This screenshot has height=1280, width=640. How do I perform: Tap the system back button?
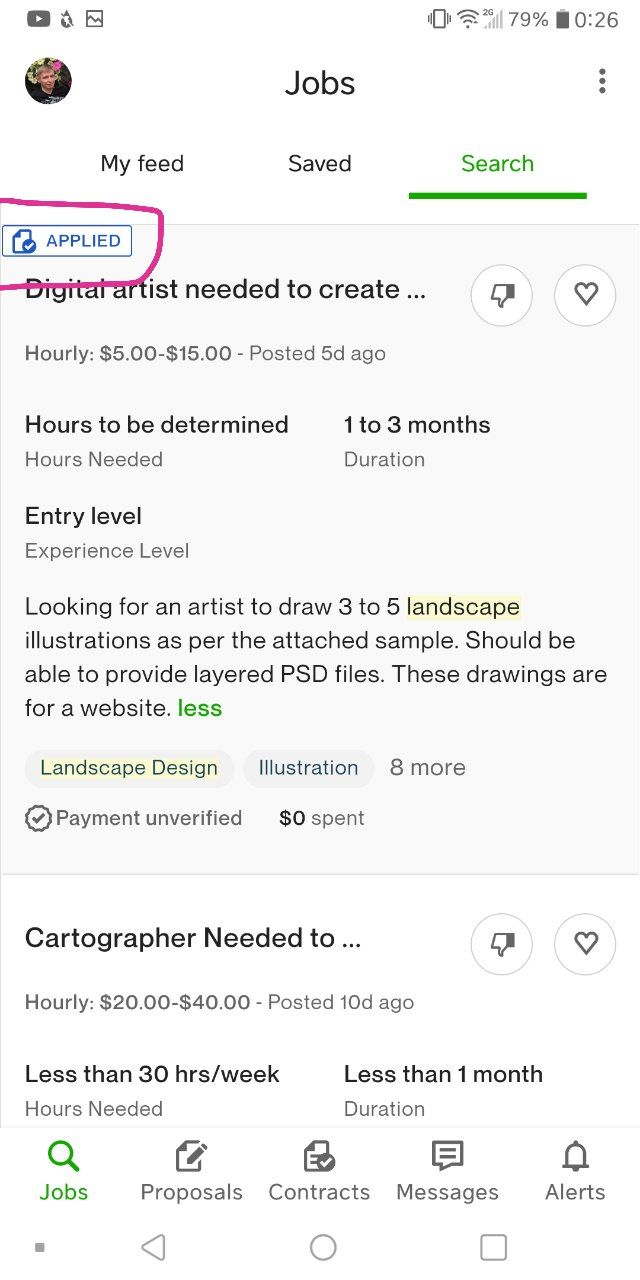[x=153, y=1247]
